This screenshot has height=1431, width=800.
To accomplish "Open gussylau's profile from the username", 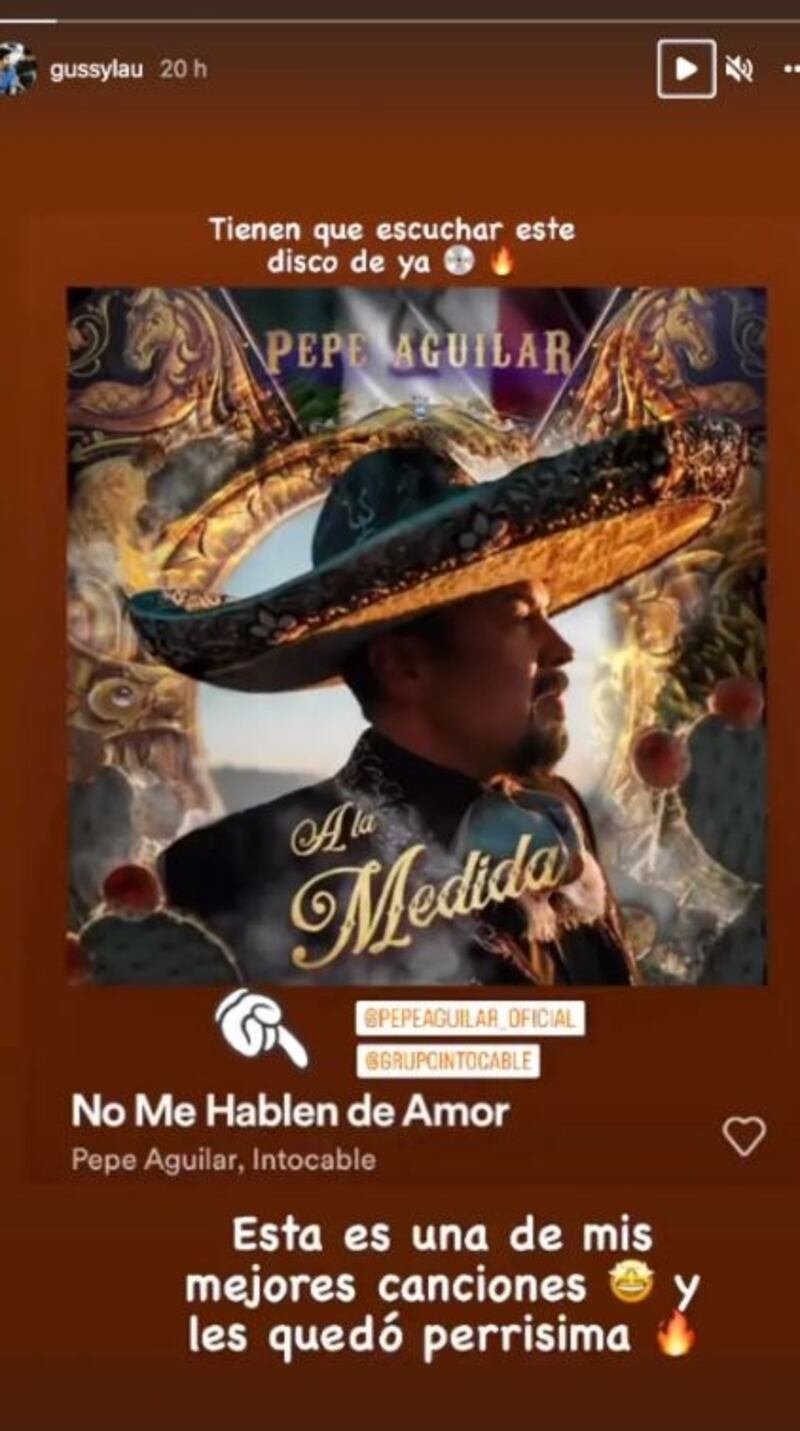I will [x=96, y=69].
